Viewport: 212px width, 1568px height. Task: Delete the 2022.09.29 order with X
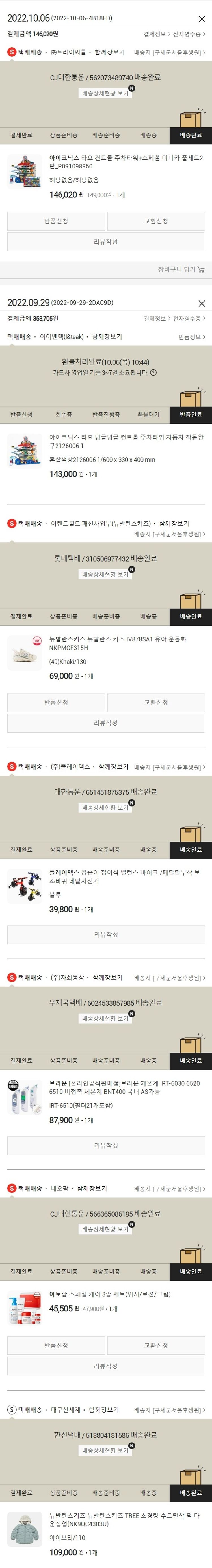click(x=202, y=303)
